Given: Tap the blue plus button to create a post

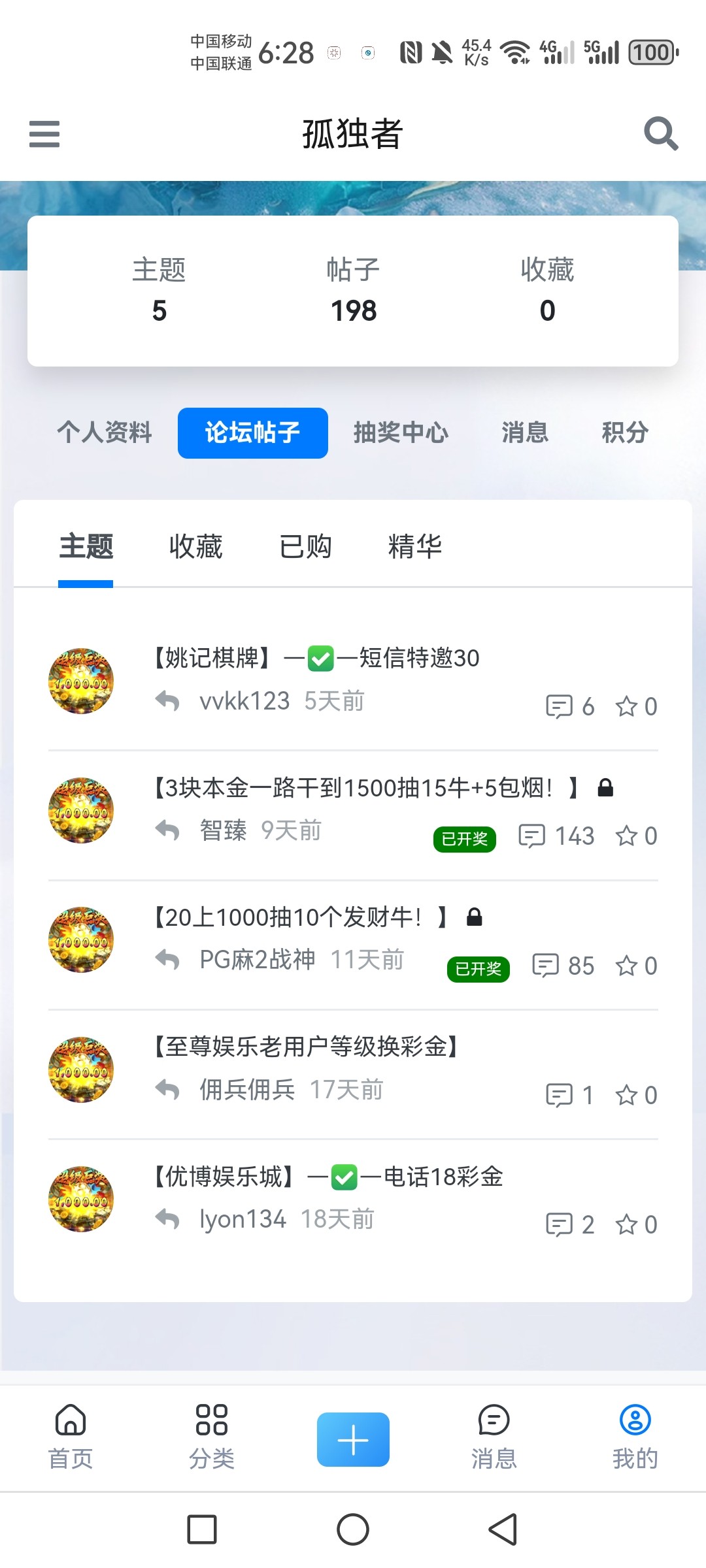Looking at the screenshot, I should 353,1439.
